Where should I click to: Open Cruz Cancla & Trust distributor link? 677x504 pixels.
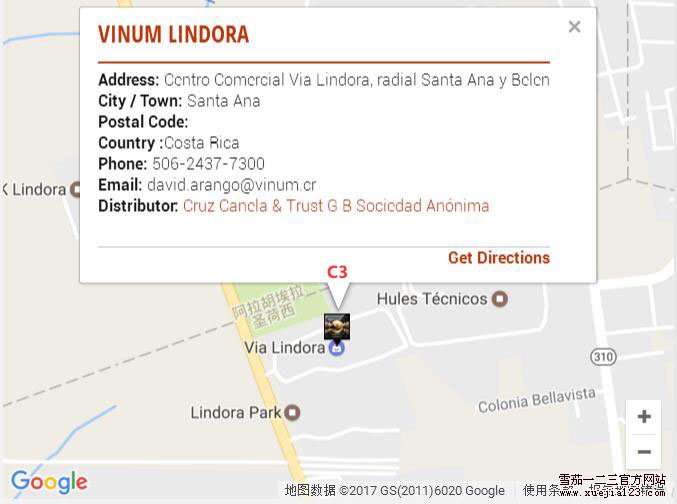pyautogui.click(x=336, y=206)
